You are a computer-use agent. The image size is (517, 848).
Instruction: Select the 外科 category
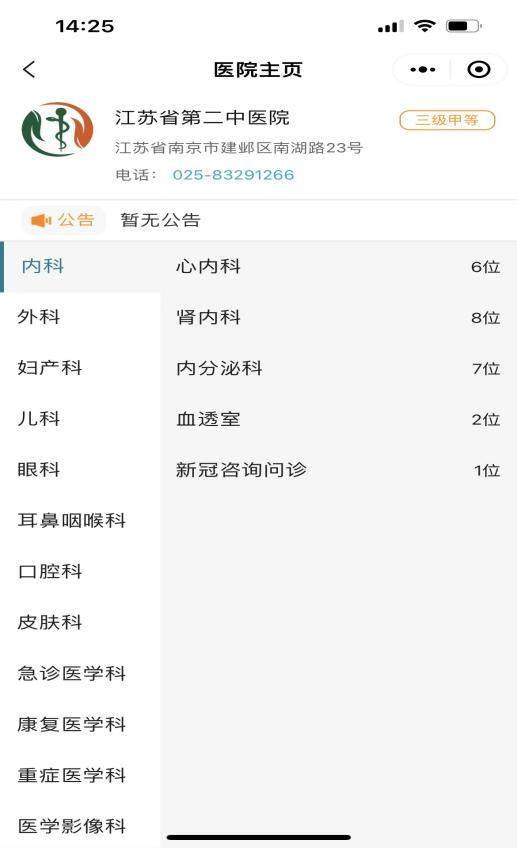(x=80, y=317)
